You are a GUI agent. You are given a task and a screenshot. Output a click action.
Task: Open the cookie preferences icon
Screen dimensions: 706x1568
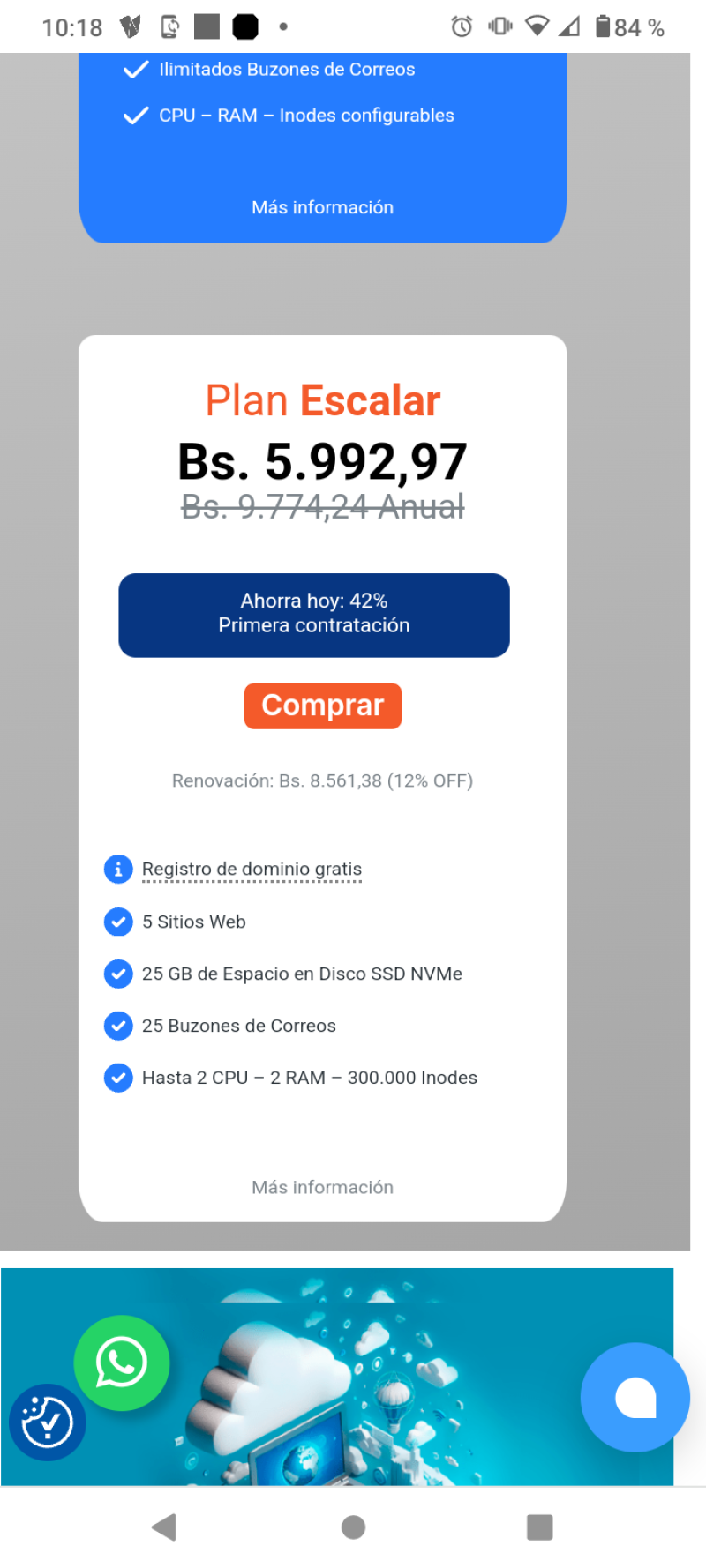[x=47, y=1422]
